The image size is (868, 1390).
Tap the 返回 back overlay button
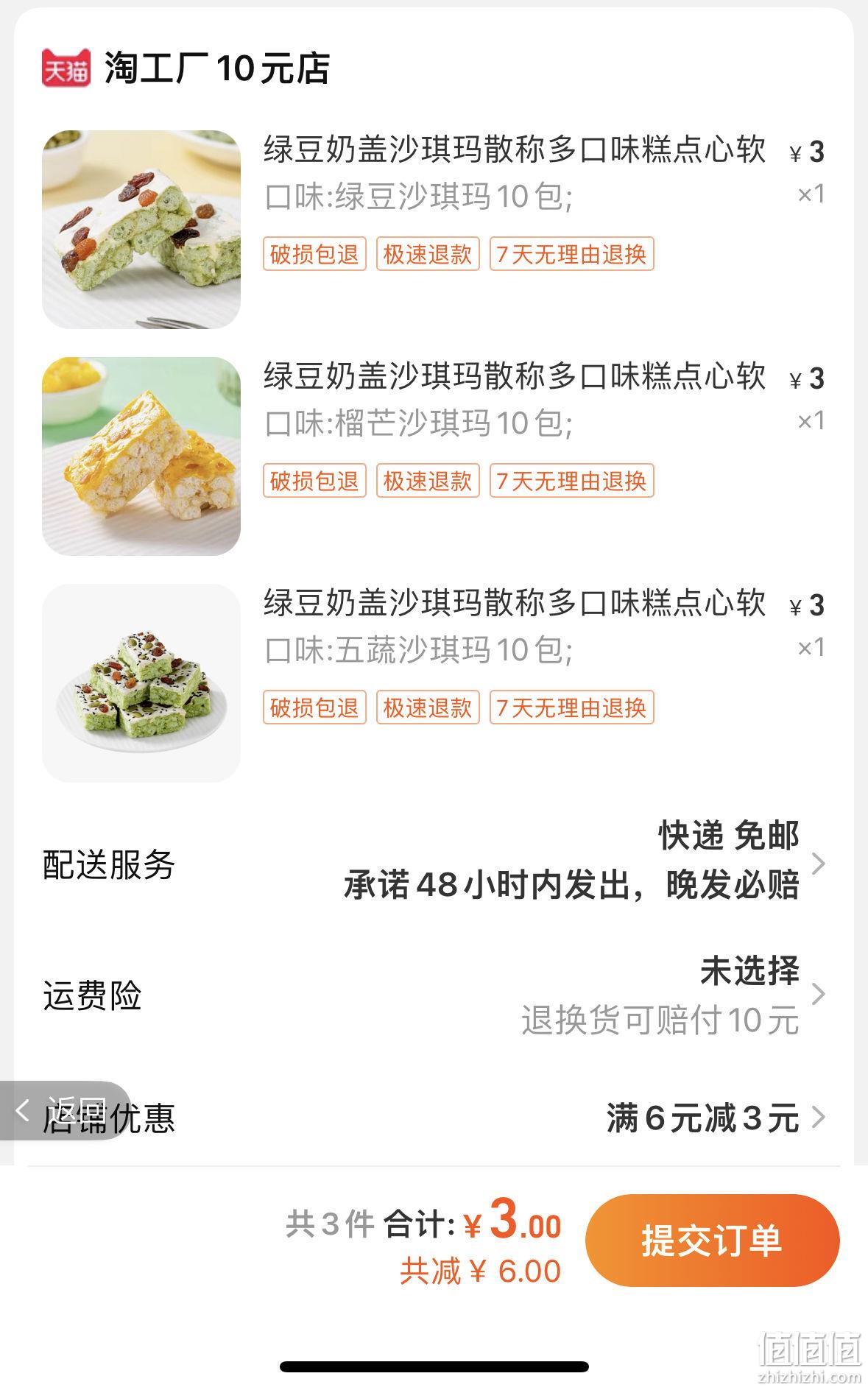click(64, 1110)
